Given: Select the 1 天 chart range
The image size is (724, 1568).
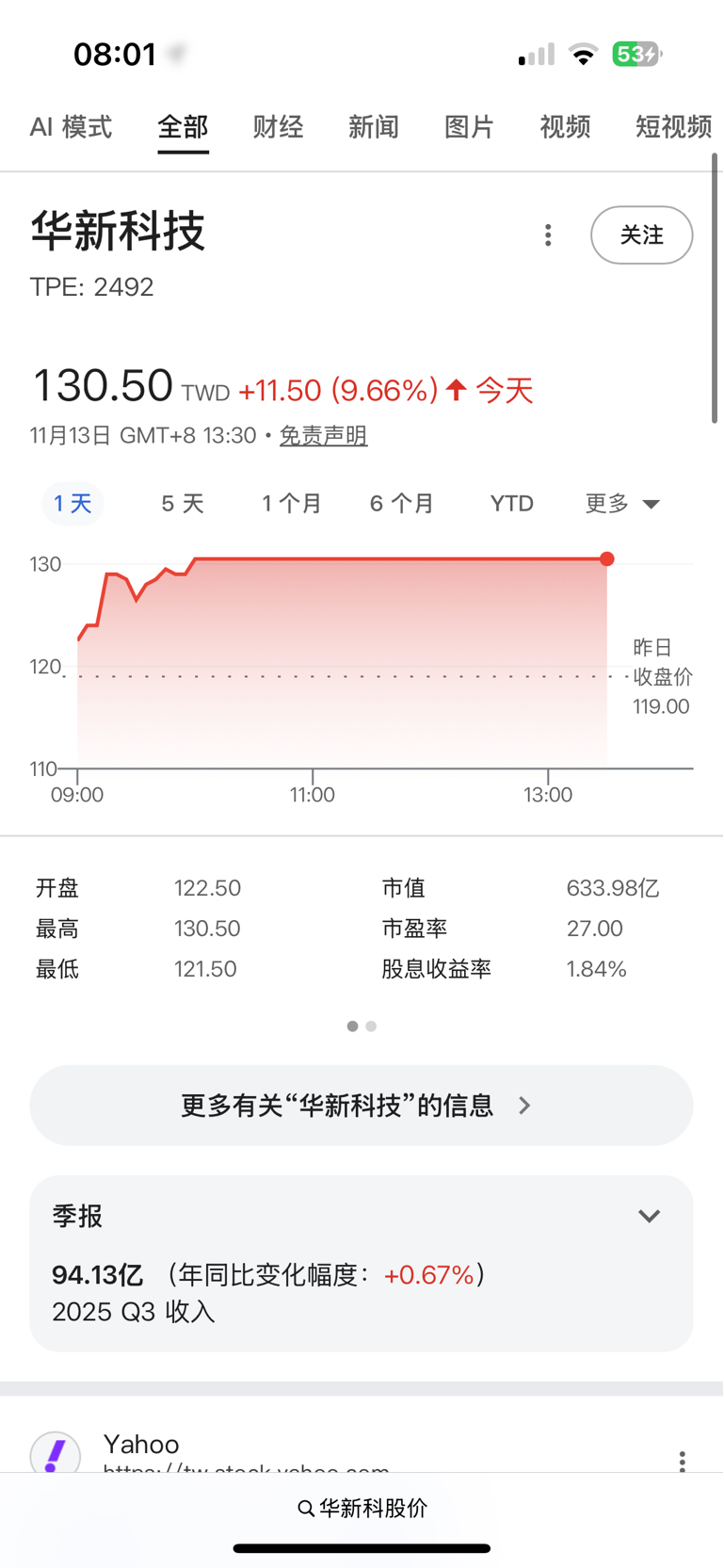Looking at the screenshot, I should coord(72,504).
